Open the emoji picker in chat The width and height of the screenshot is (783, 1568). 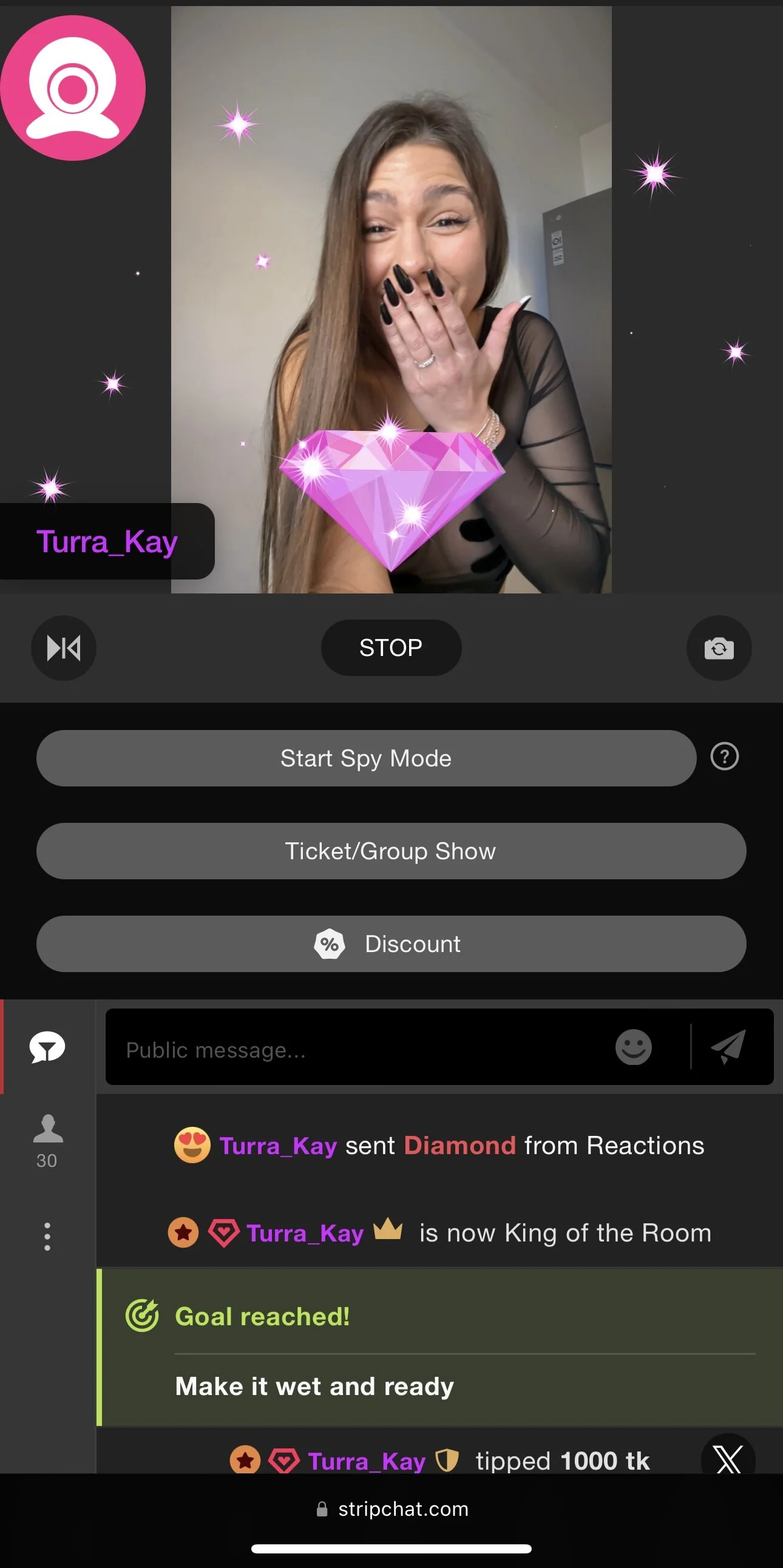point(633,1047)
